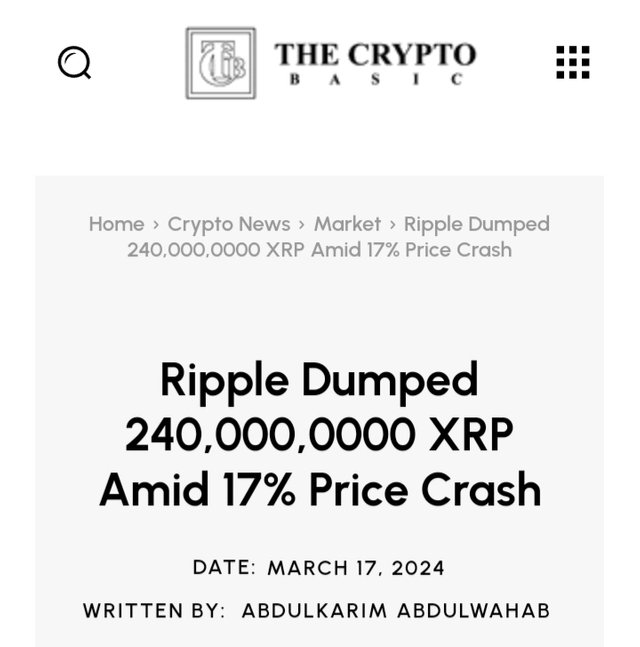Open Crypto News breadcrumb link
Viewport: 640px width, 647px height.
[x=228, y=224]
